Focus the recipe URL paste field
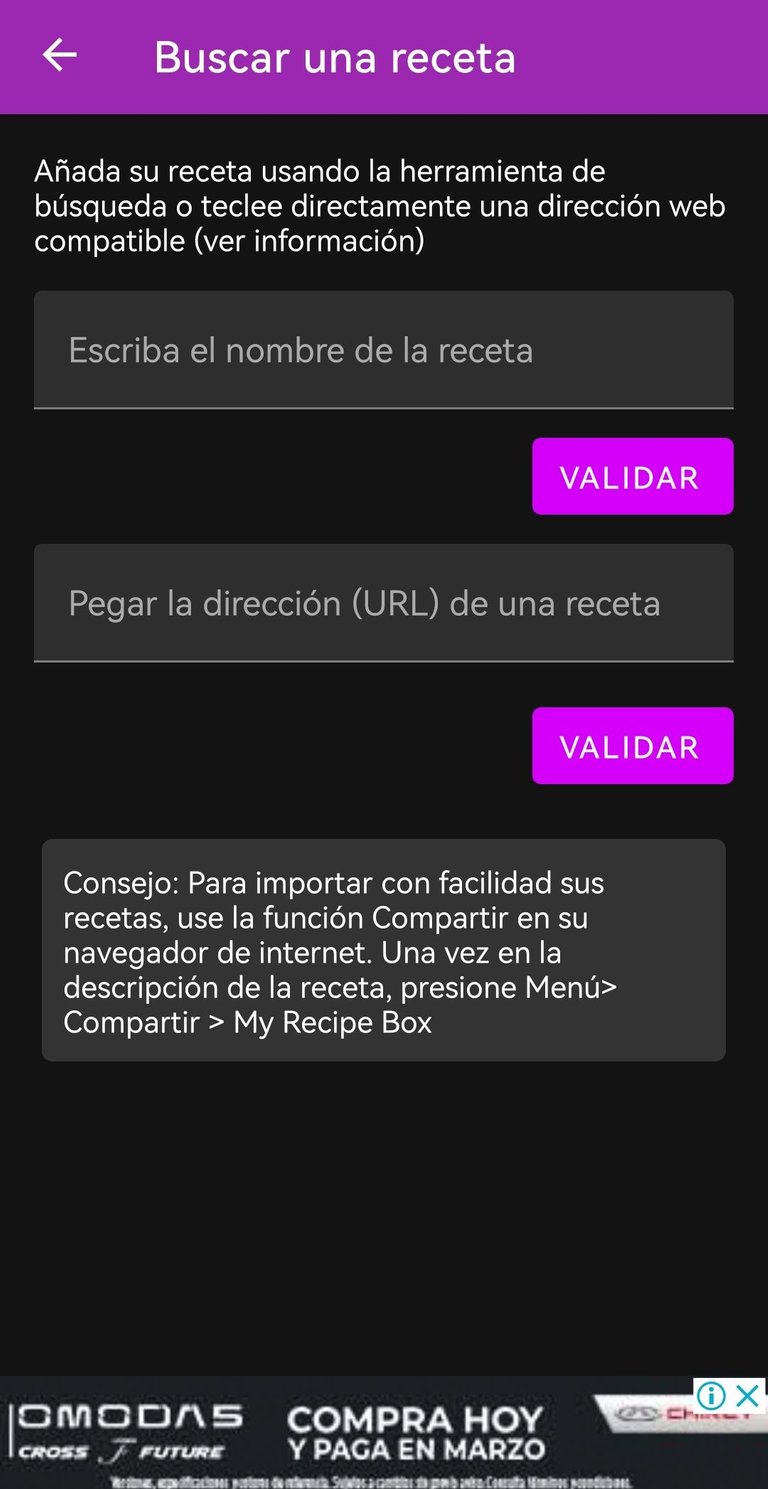768x1489 pixels. [383, 603]
